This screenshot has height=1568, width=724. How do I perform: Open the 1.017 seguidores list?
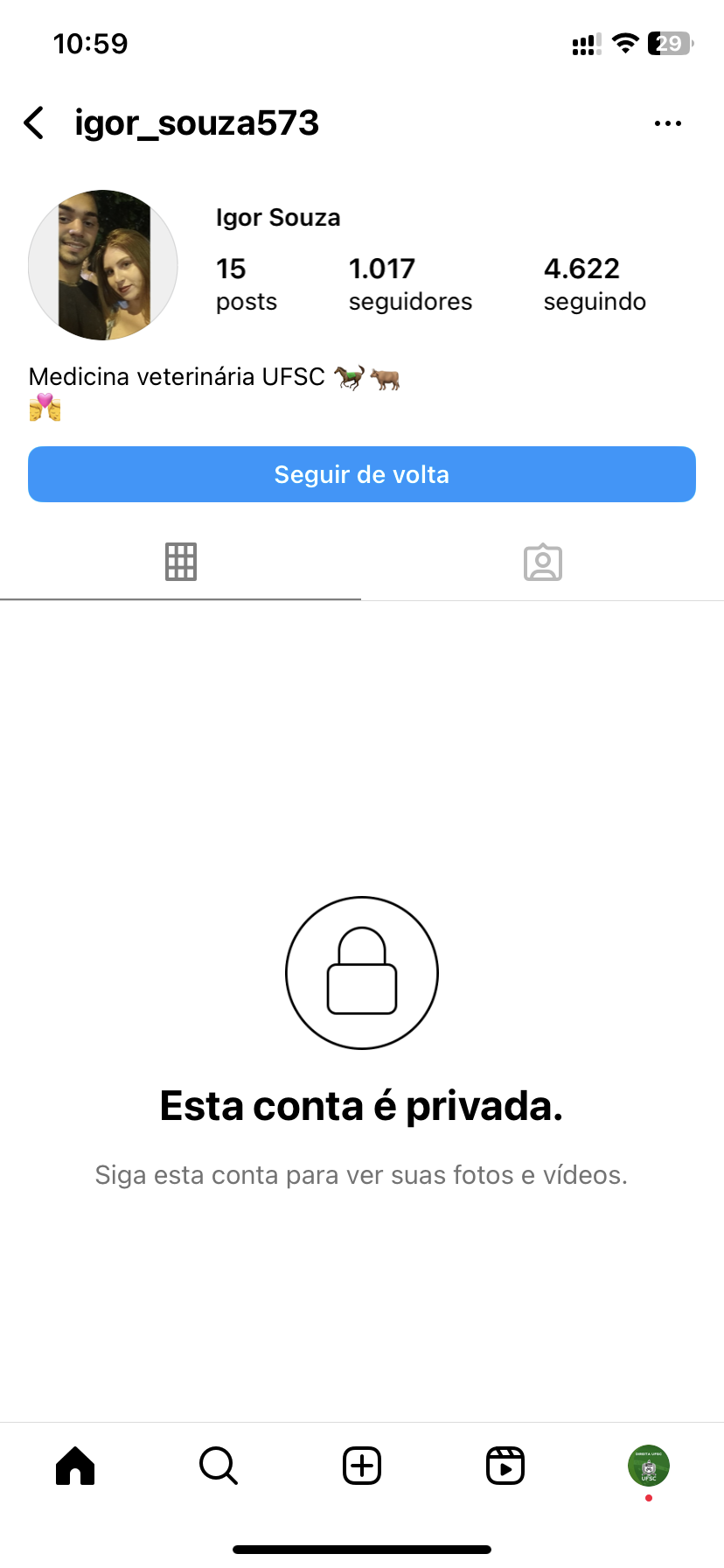(409, 284)
